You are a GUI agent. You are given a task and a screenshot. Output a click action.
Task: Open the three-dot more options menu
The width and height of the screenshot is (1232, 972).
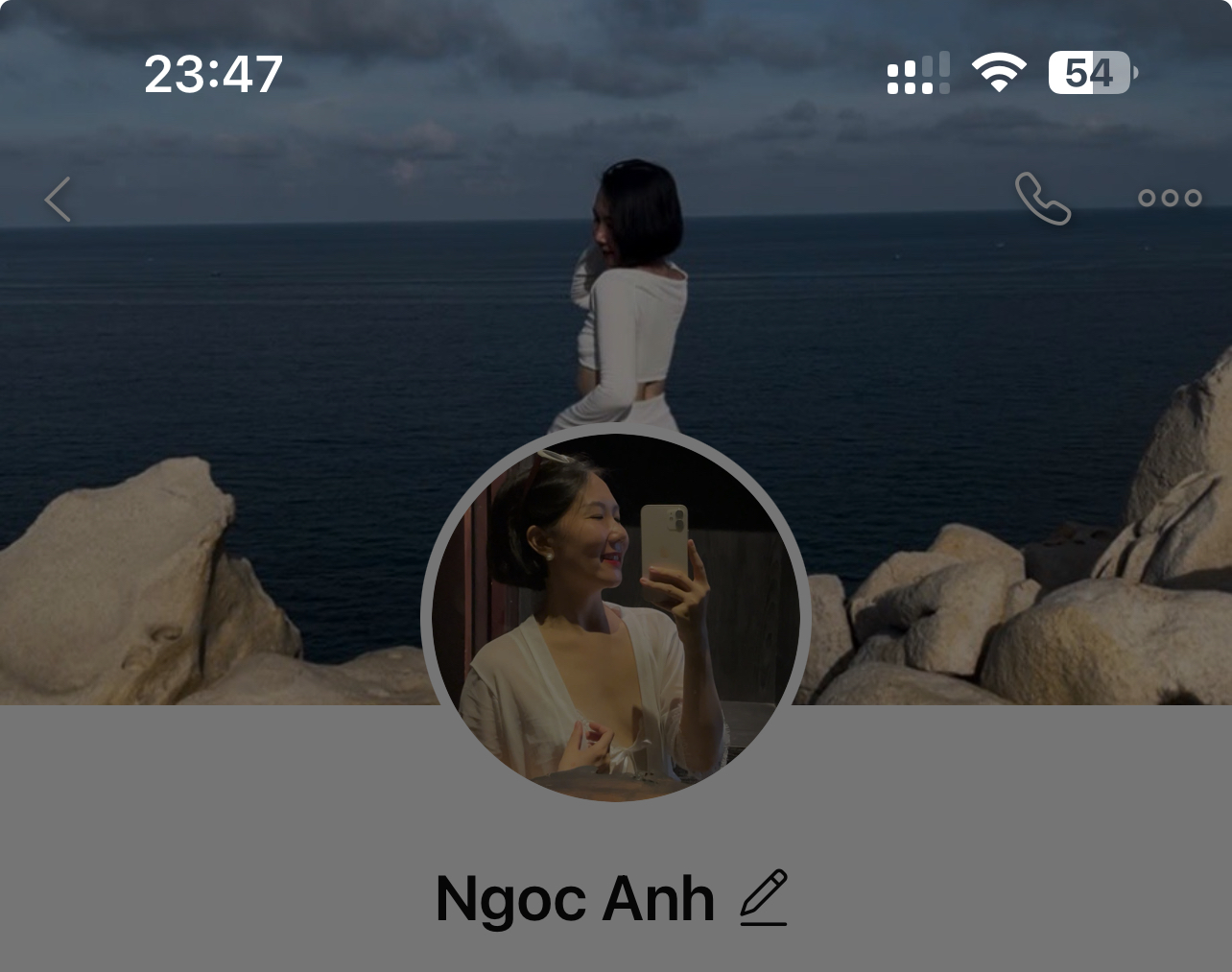pyautogui.click(x=1169, y=199)
